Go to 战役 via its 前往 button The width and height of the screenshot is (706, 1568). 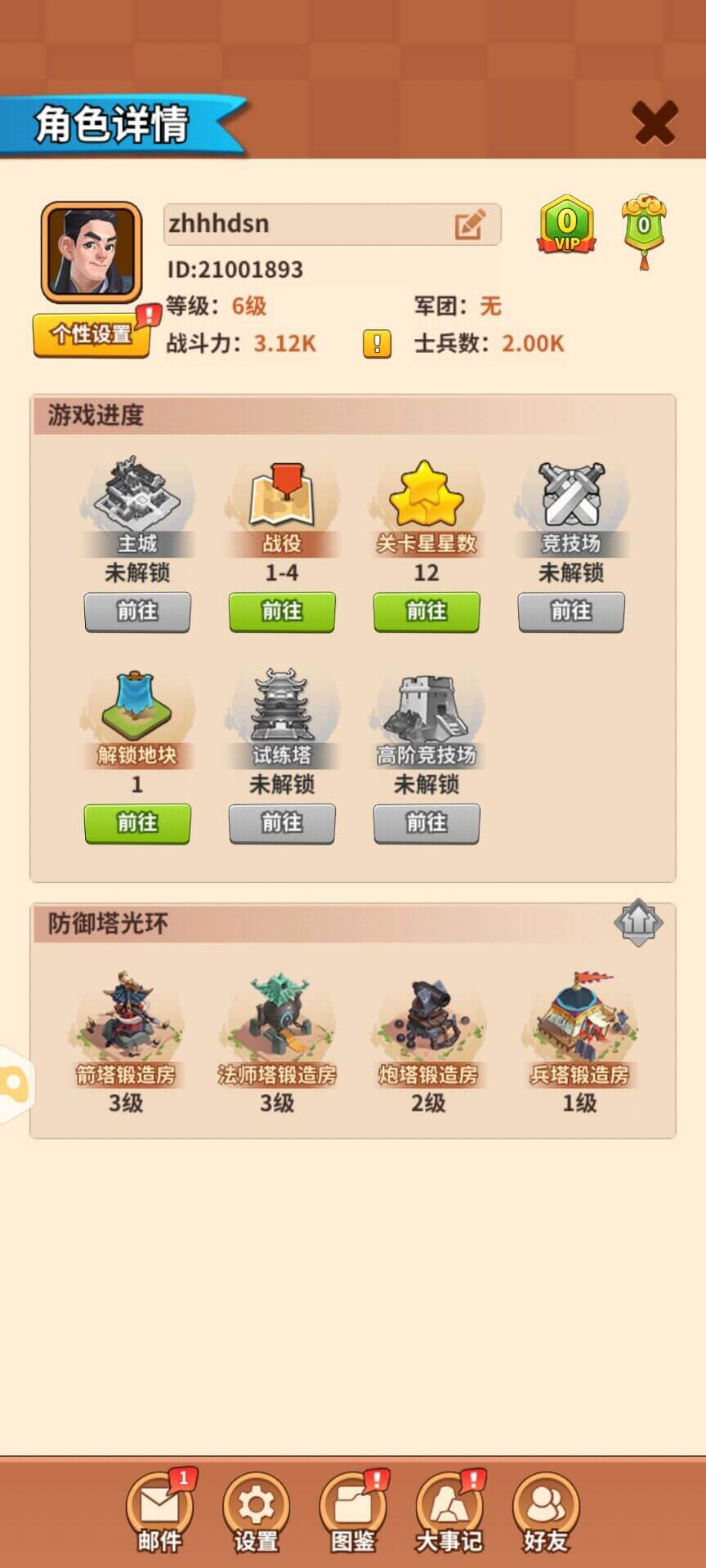pos(282,612)
